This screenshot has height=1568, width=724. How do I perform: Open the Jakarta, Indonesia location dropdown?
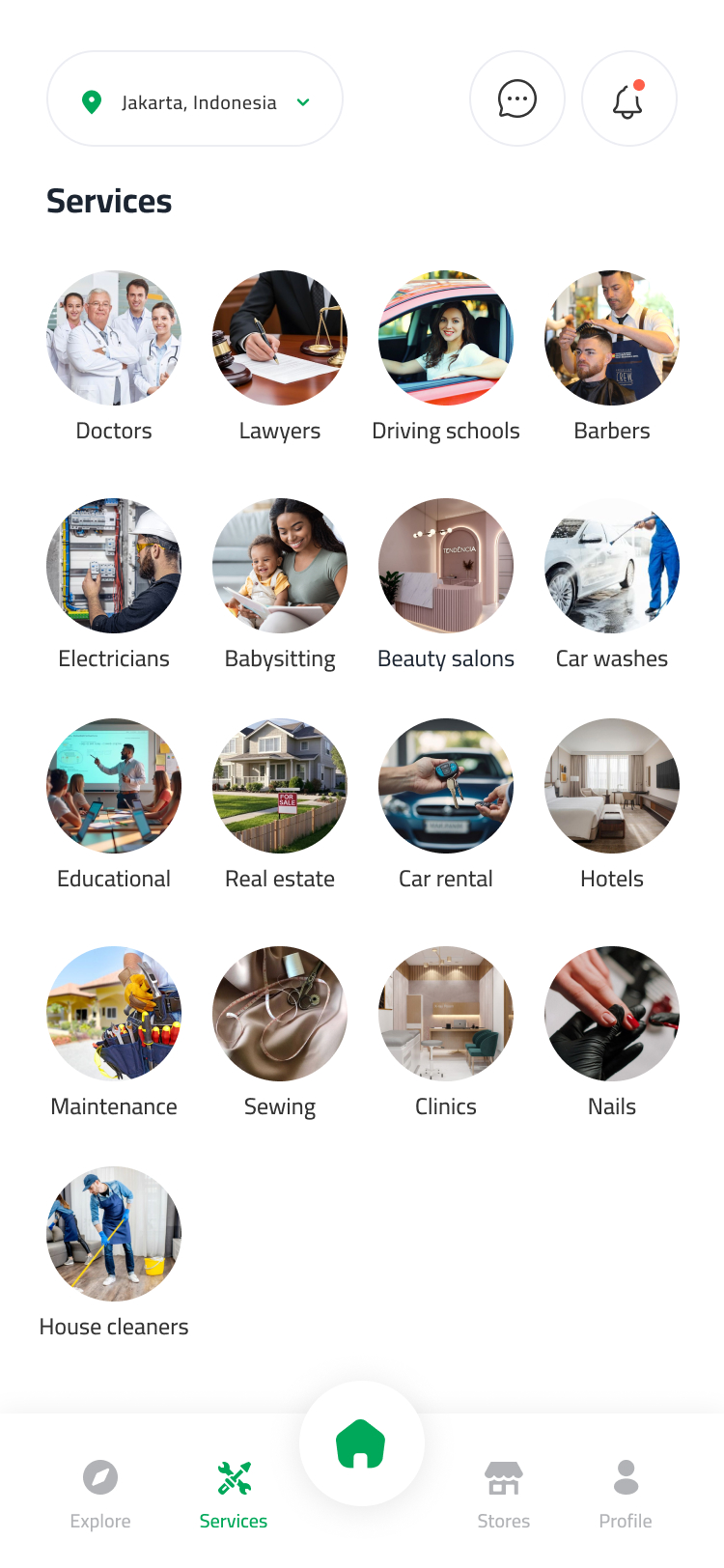195,99
